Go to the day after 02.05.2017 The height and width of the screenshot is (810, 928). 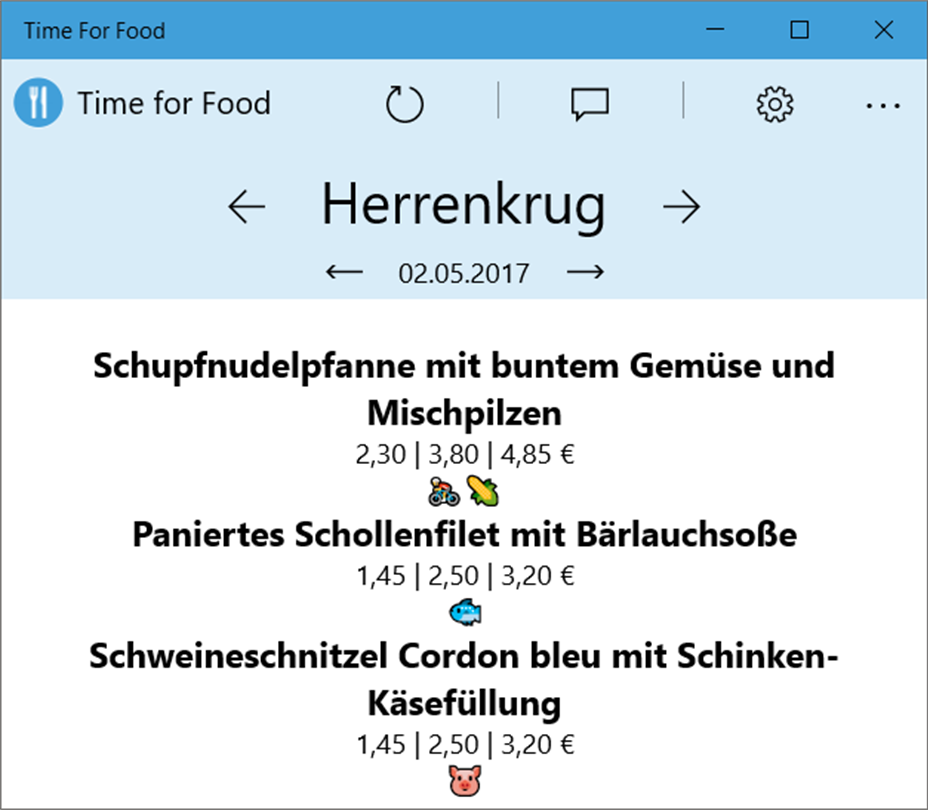585,272
